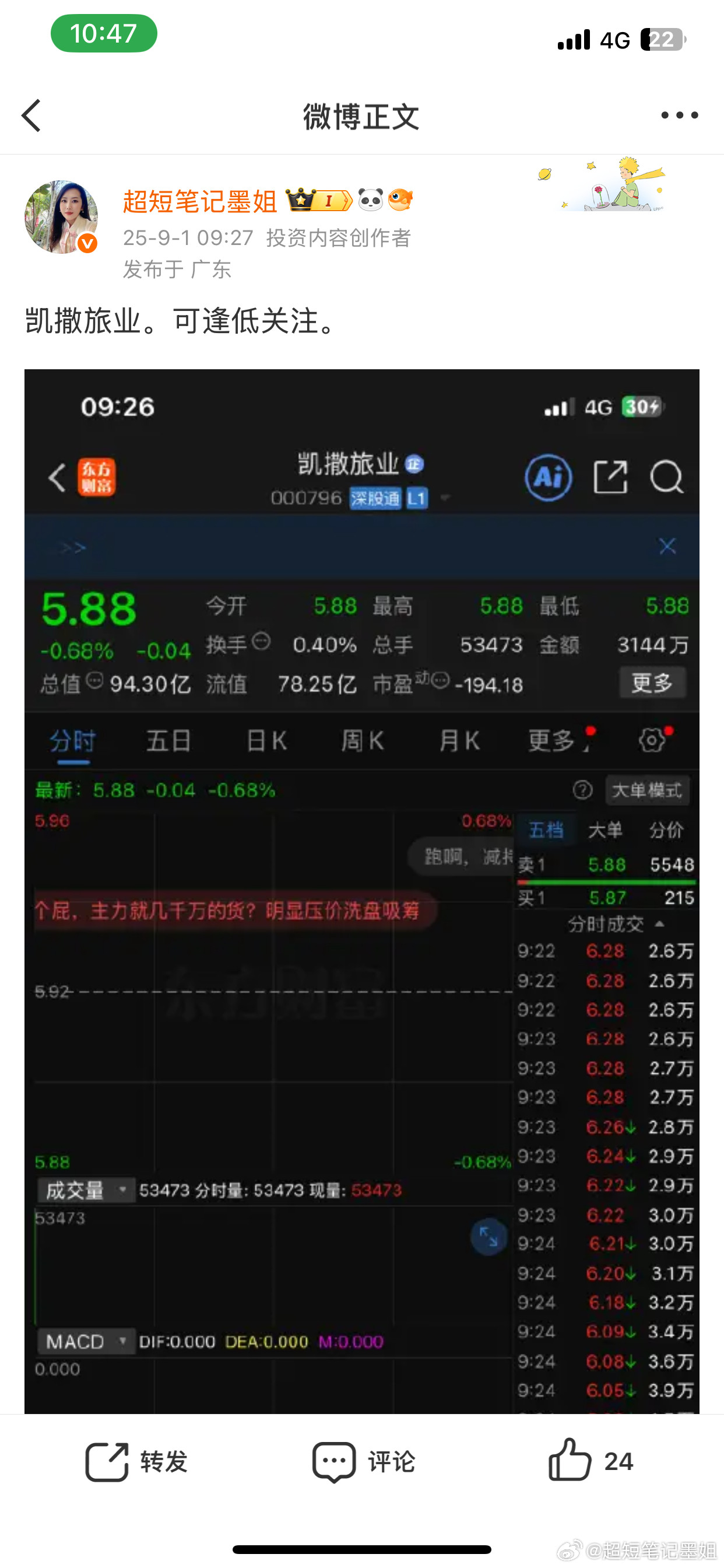
Task: Open the dropdown arrow next to 深股通 L1
Action: [x=446, y=498]
